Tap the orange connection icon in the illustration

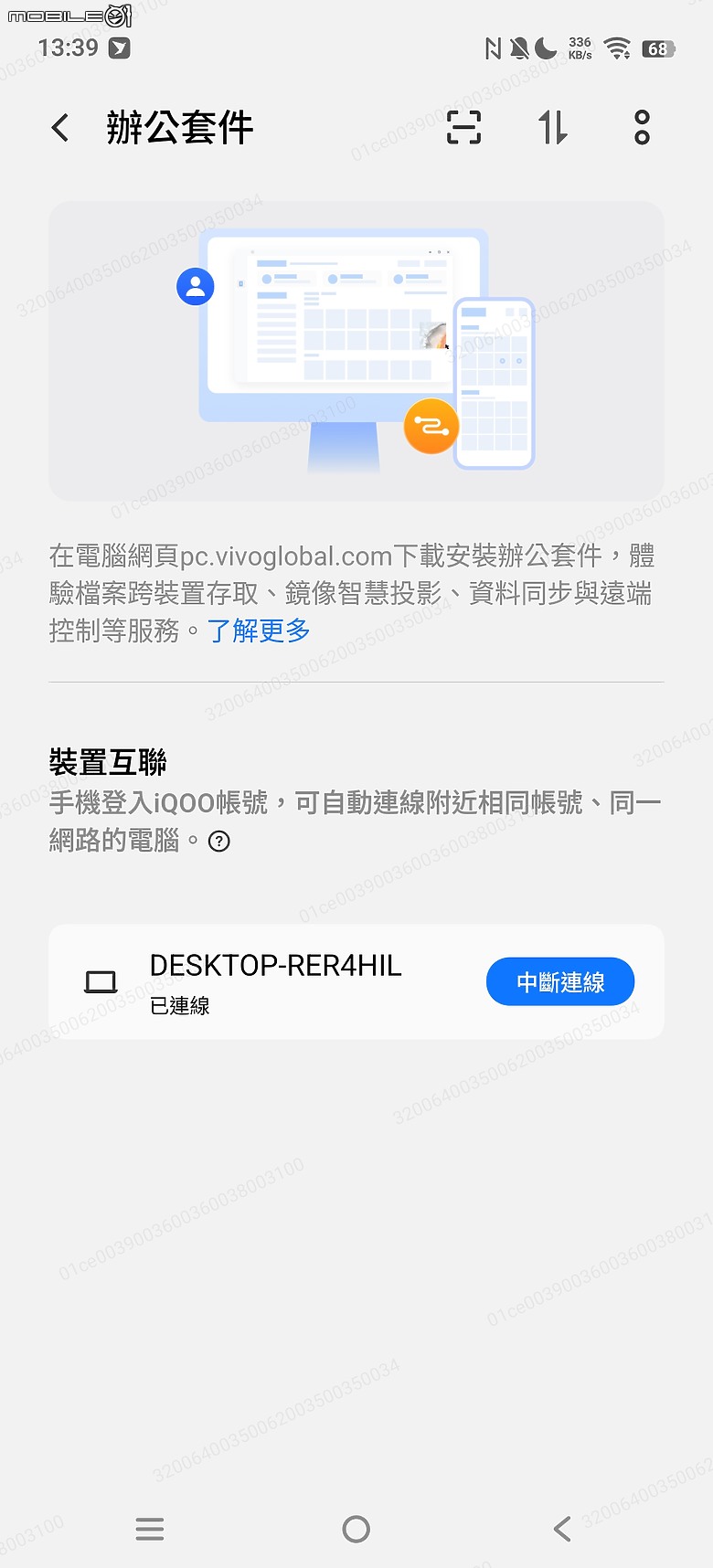coord(431,426)
